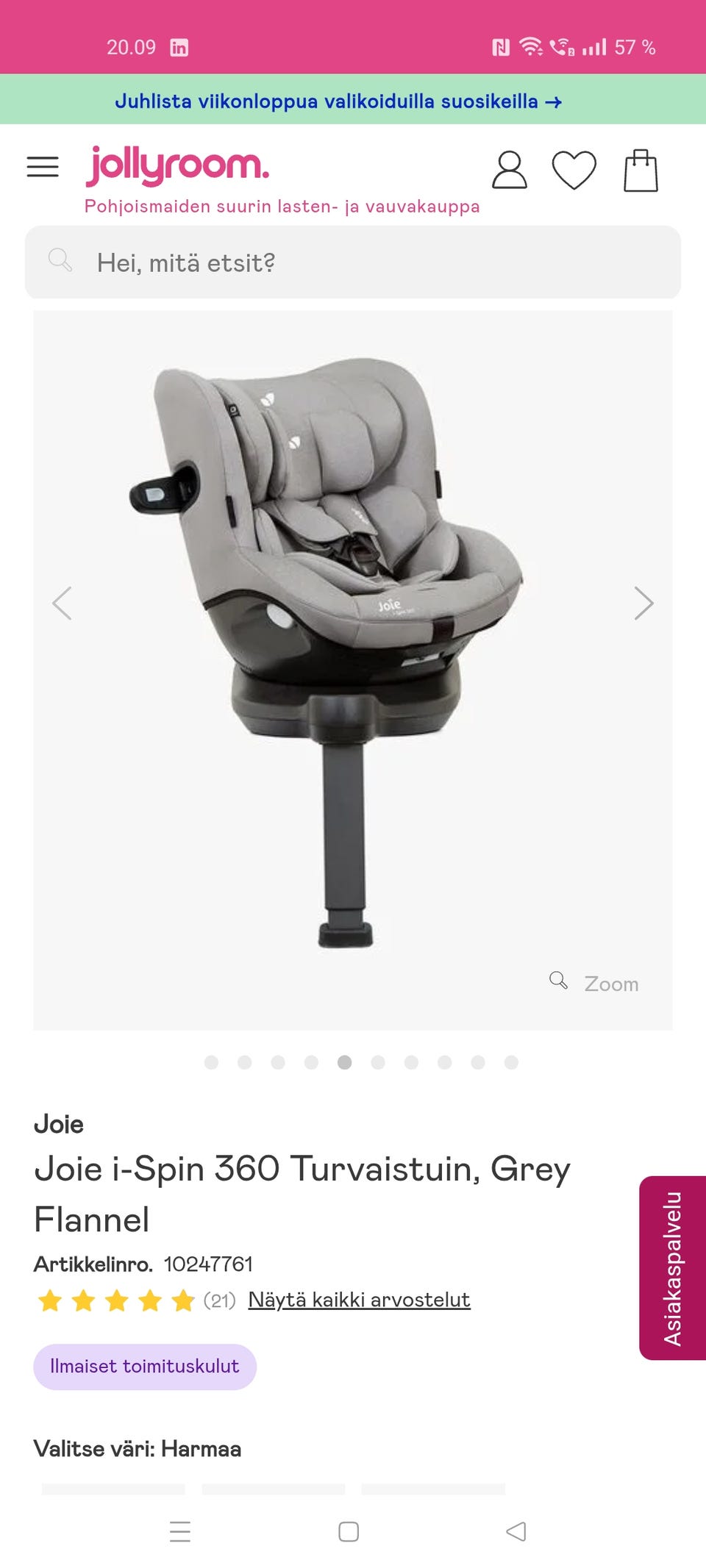
Task: Zoom the product image
Action: coord(596,983)
